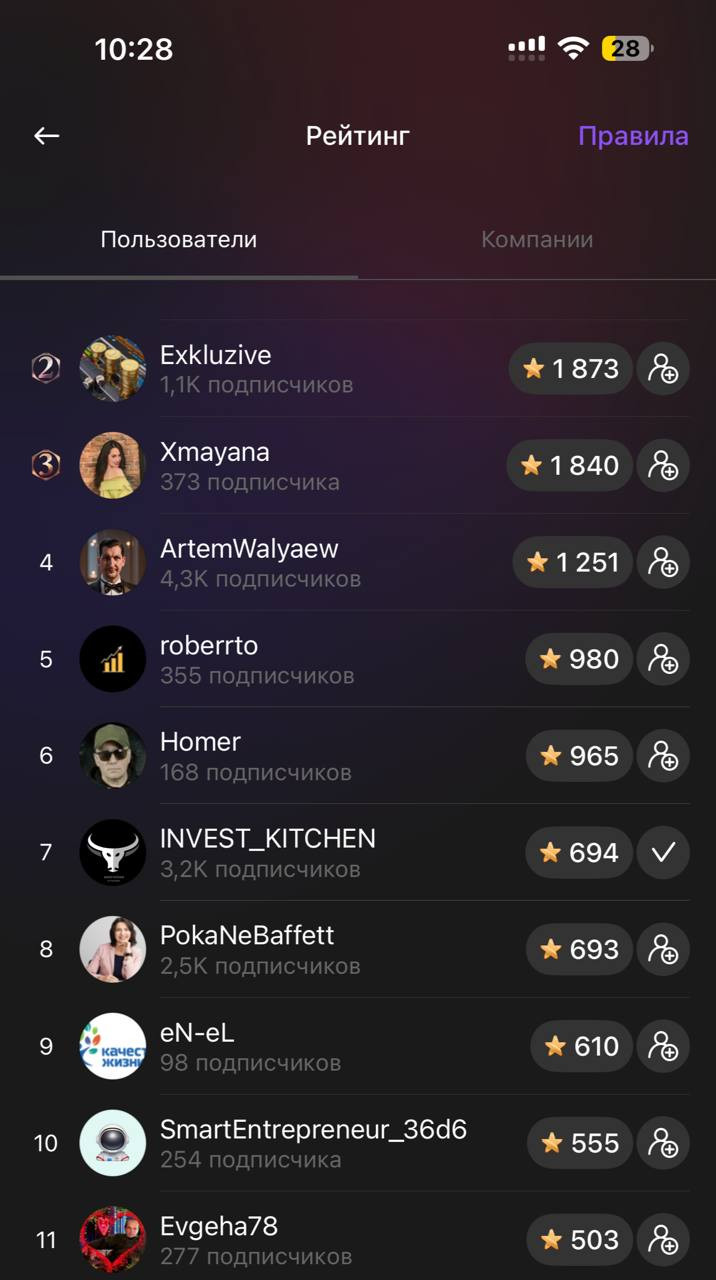
Task: Follow Exkluzive with the add-user icon
Action: 663,369
